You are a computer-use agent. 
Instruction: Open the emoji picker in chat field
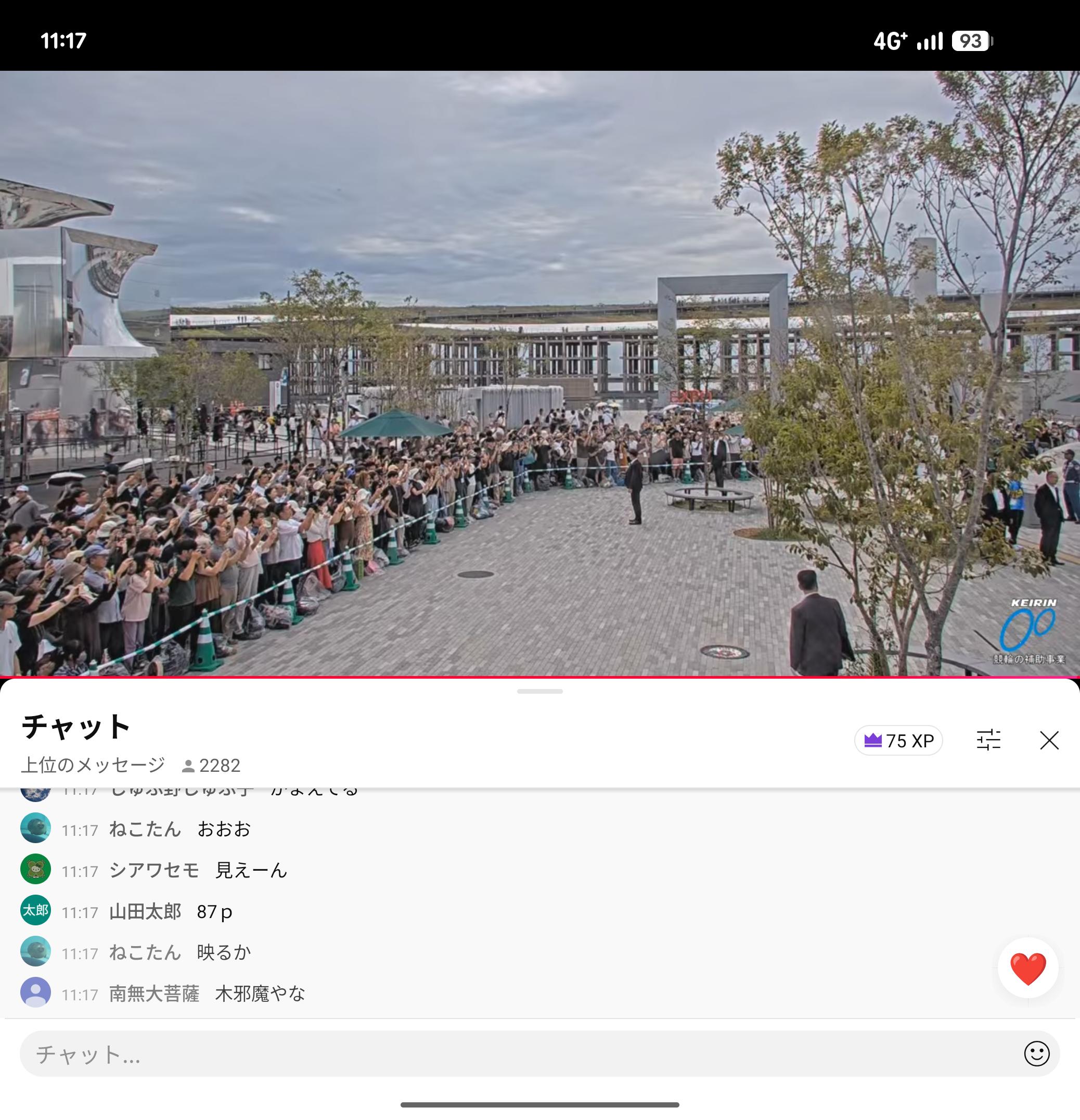(1036, 1054)
